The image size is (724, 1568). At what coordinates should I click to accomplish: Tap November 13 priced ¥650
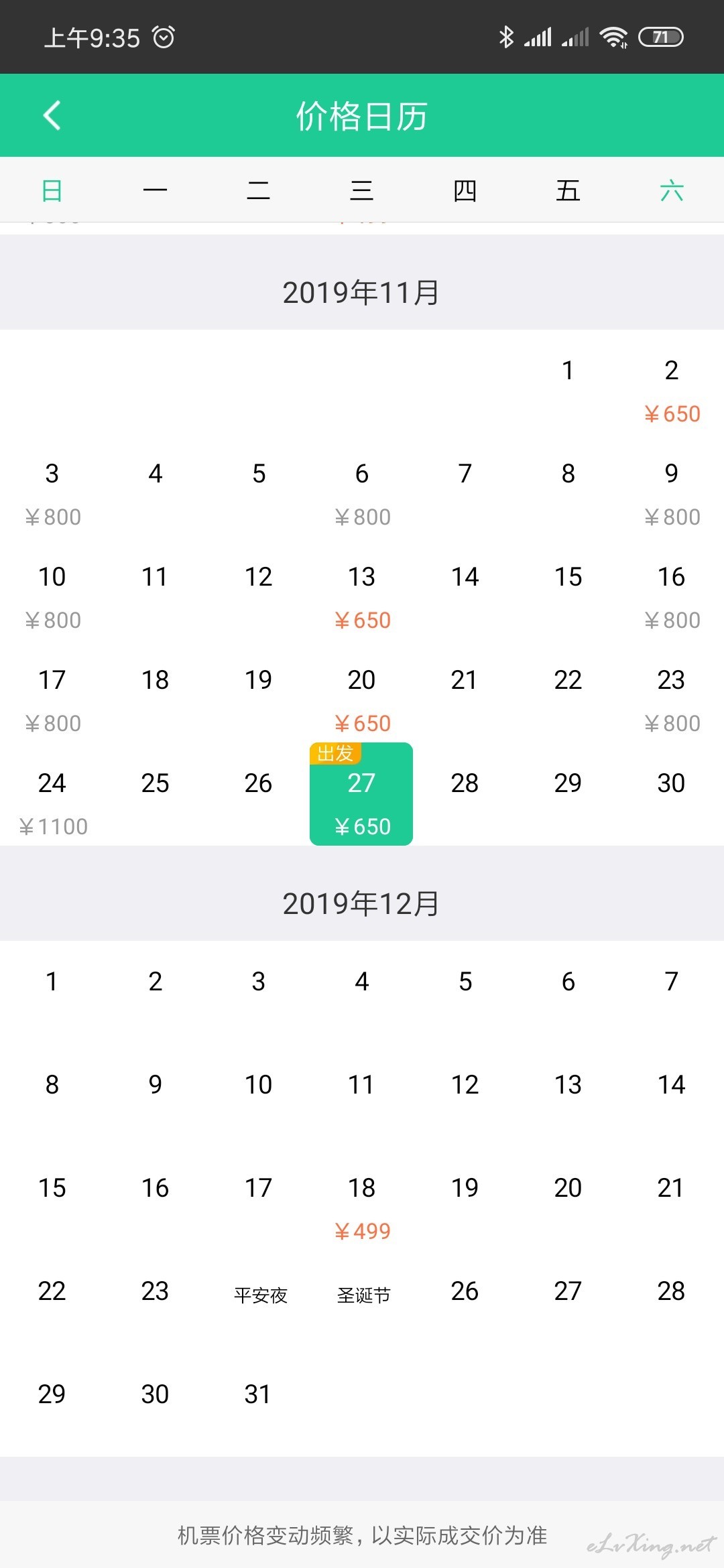point(362,598)
